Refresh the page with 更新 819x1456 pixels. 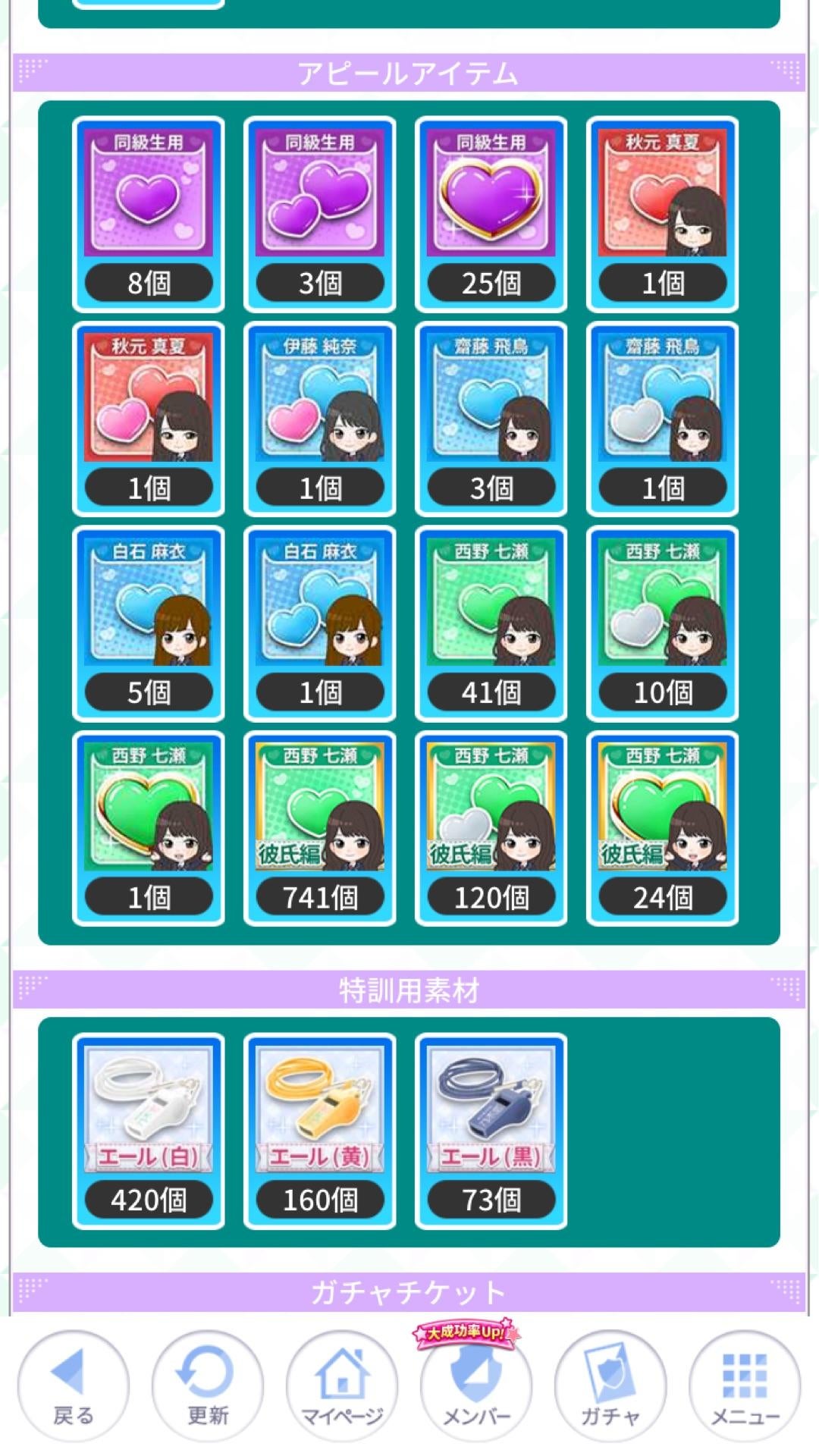(x=207, y=1385)
